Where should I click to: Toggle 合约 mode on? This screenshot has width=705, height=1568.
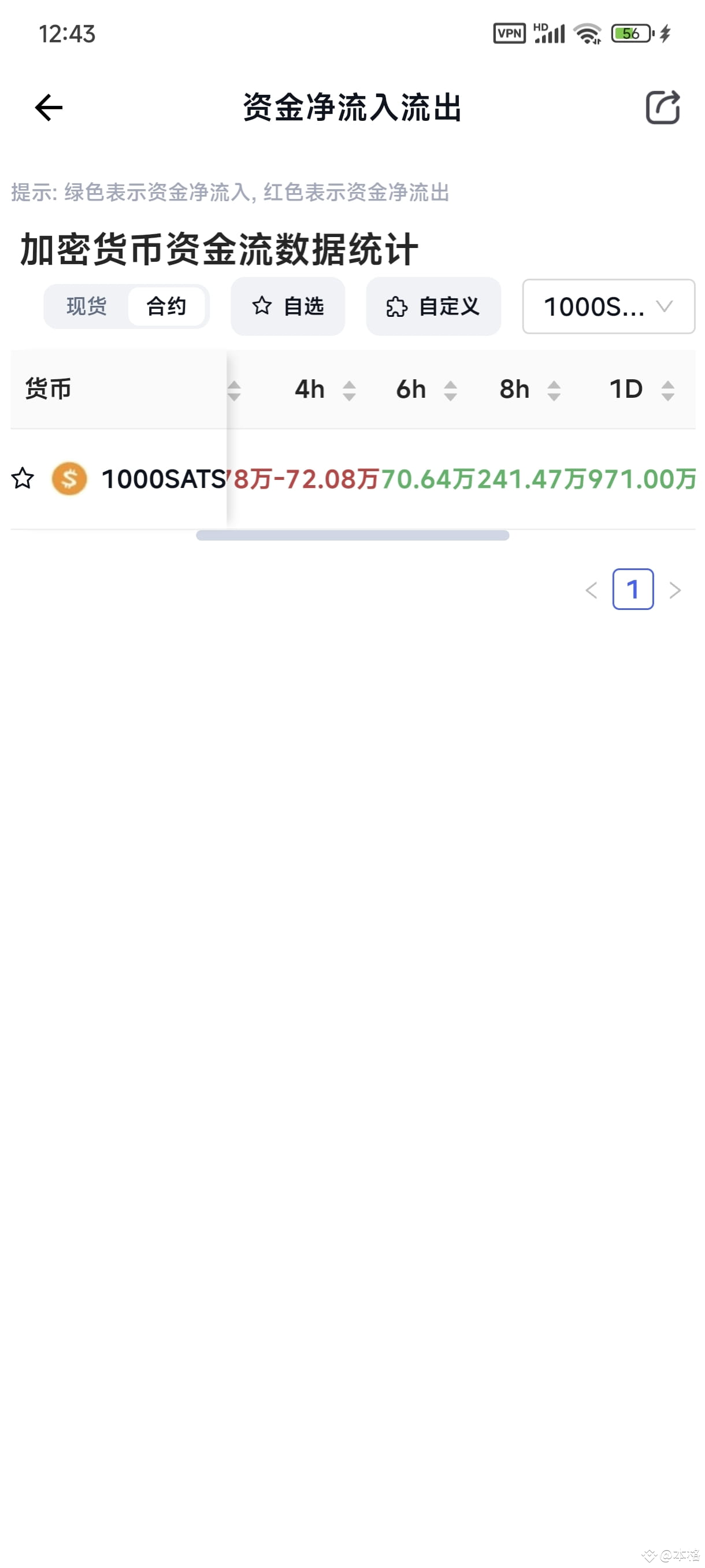tap(166, 307)
